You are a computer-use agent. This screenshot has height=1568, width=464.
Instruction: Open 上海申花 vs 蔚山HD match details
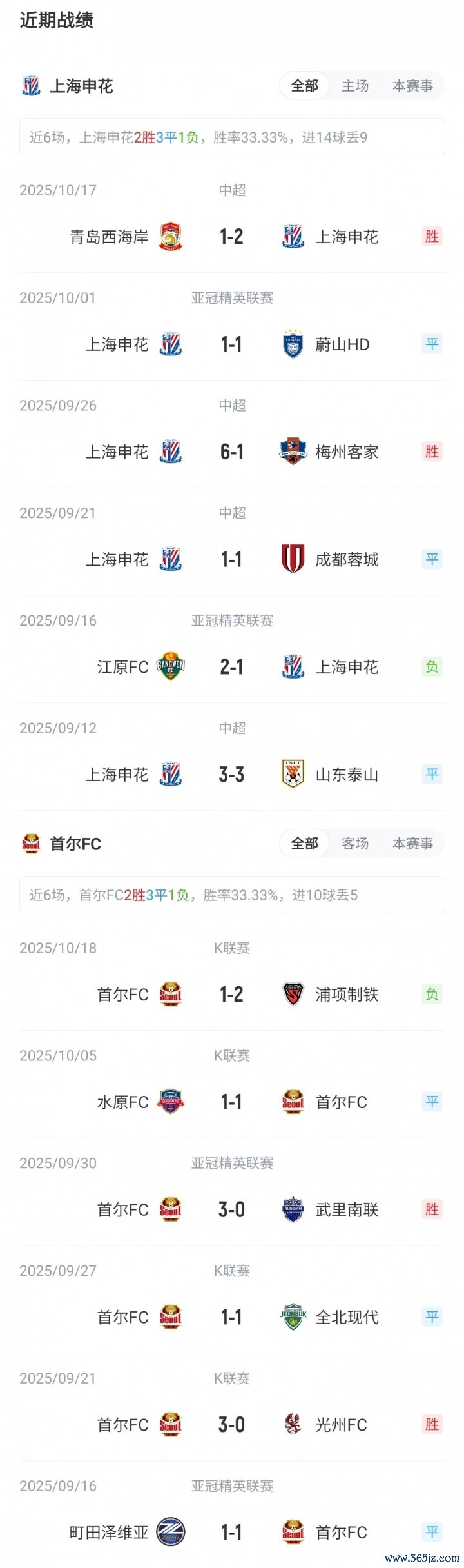point(231,344)
